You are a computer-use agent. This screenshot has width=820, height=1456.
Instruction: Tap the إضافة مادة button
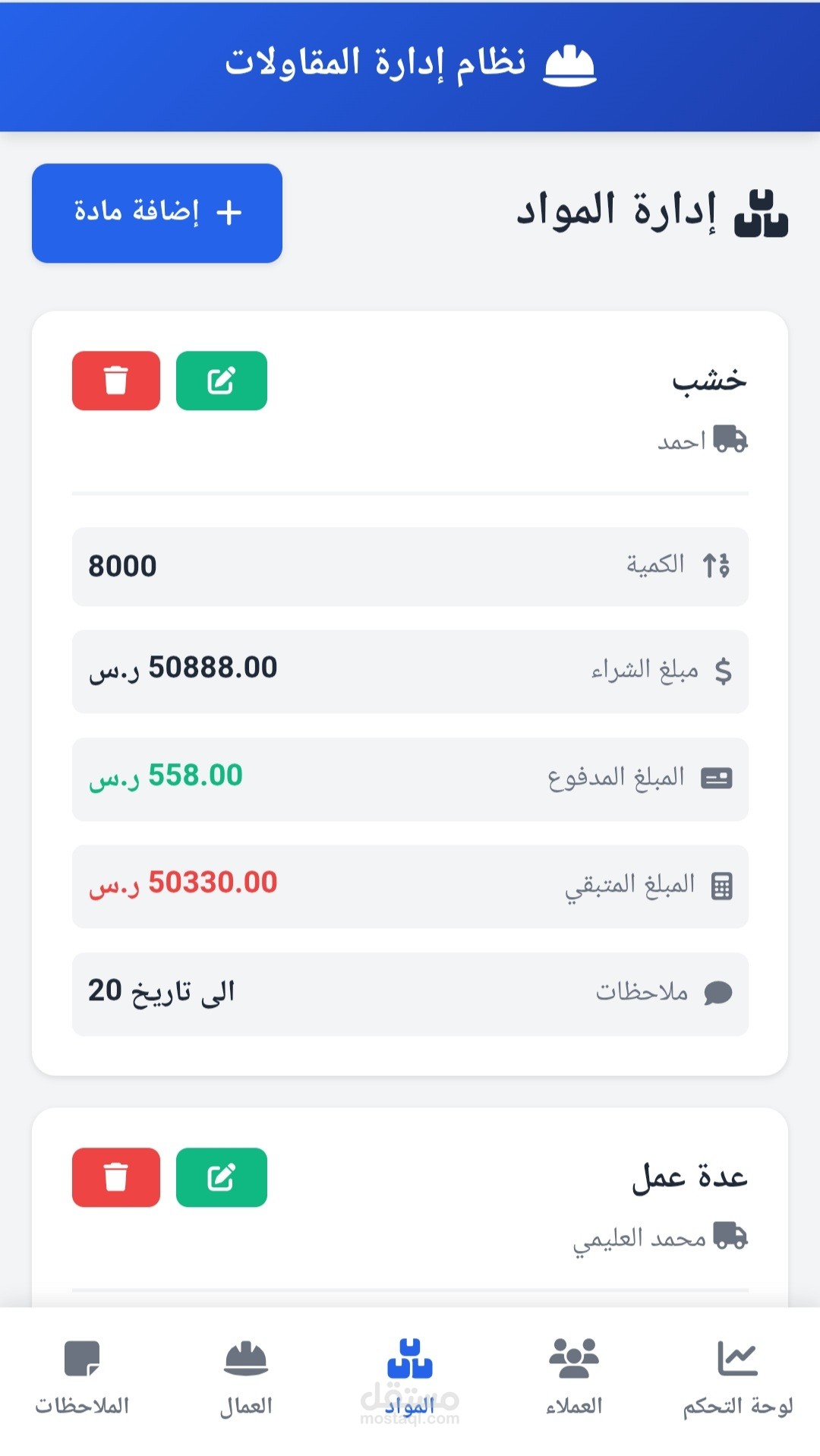157,213
